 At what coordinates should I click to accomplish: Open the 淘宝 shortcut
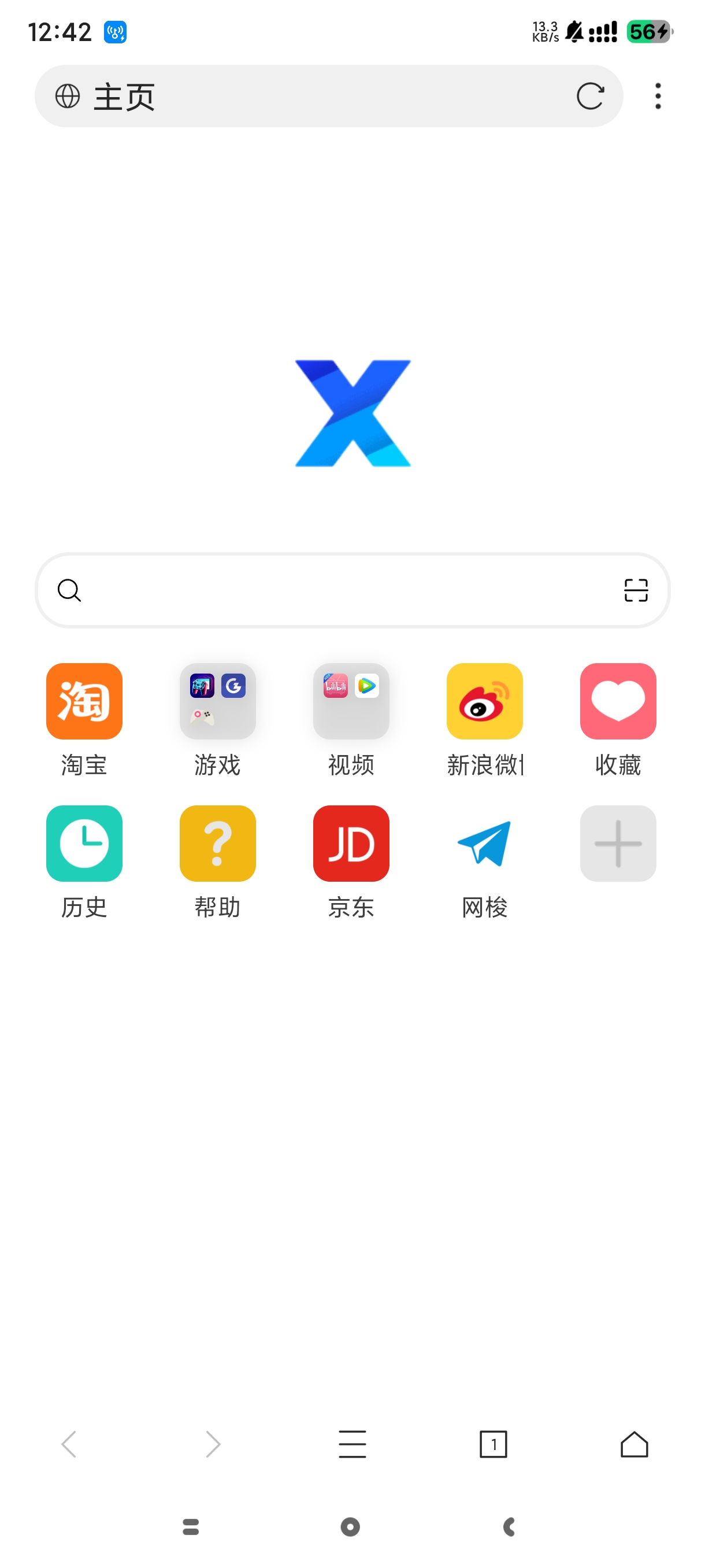[84, 701]
